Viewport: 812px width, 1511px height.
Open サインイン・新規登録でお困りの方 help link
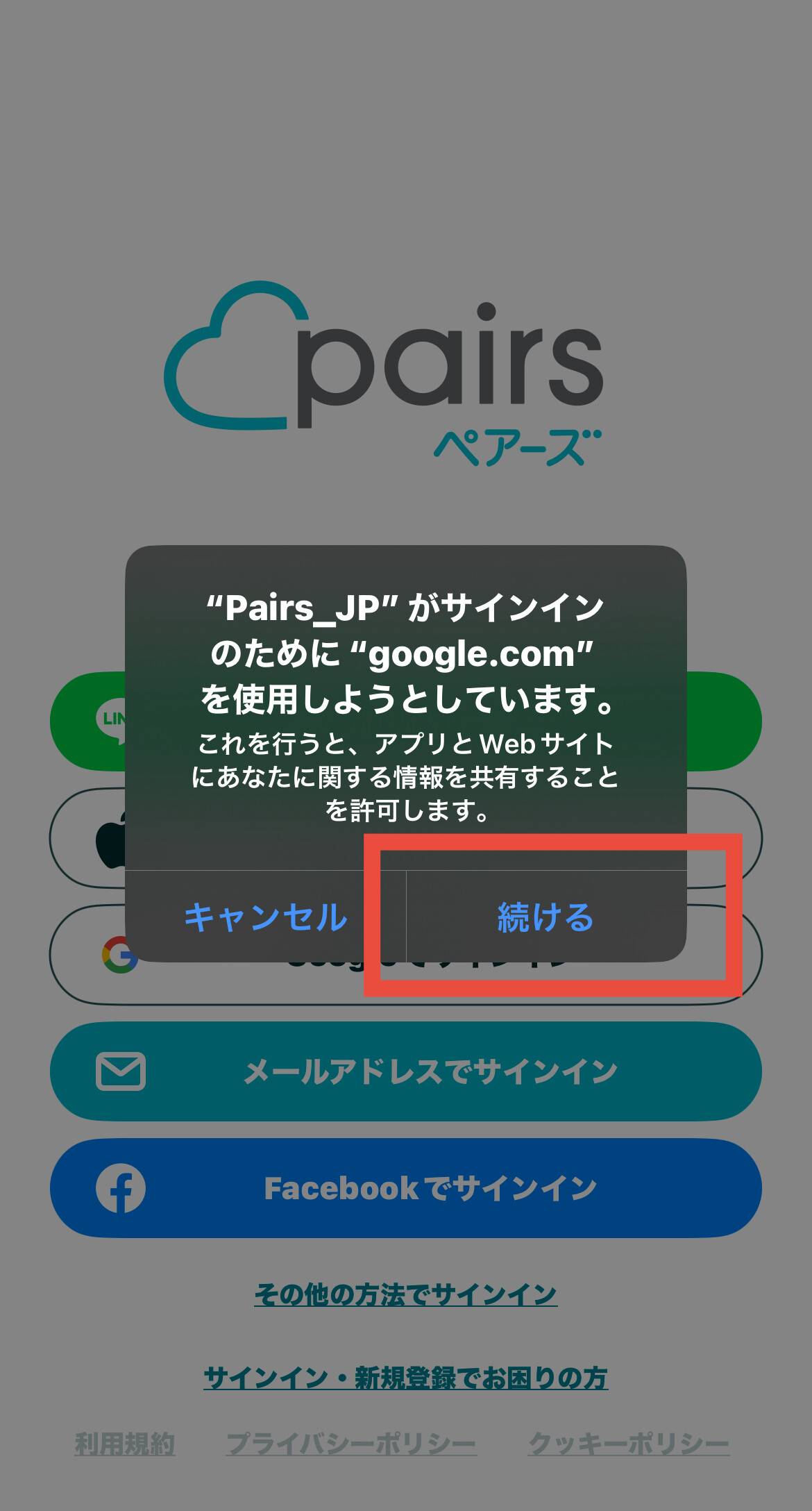(x=406, y=1377)
